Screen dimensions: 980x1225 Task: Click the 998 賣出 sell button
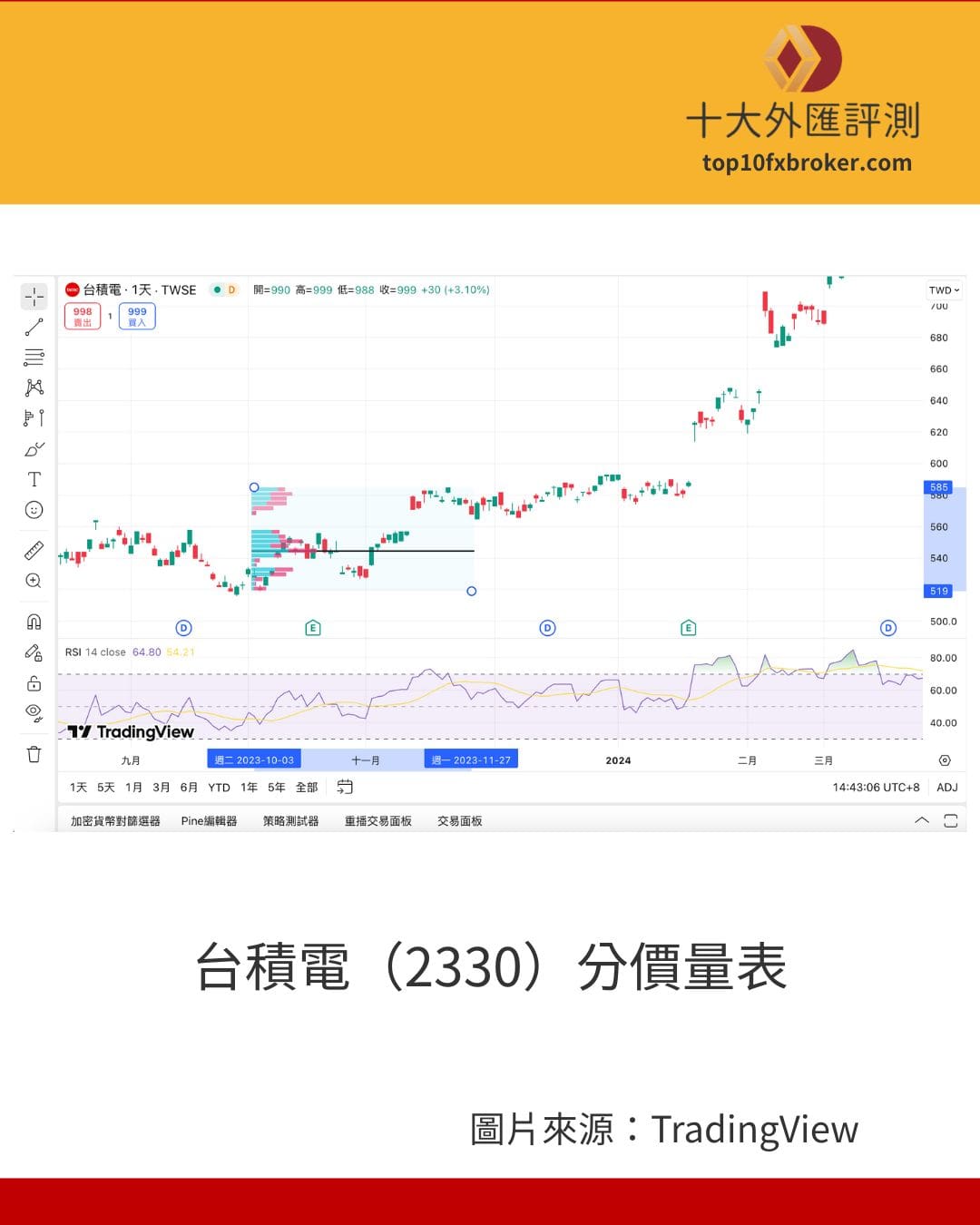tap(82, 316)
